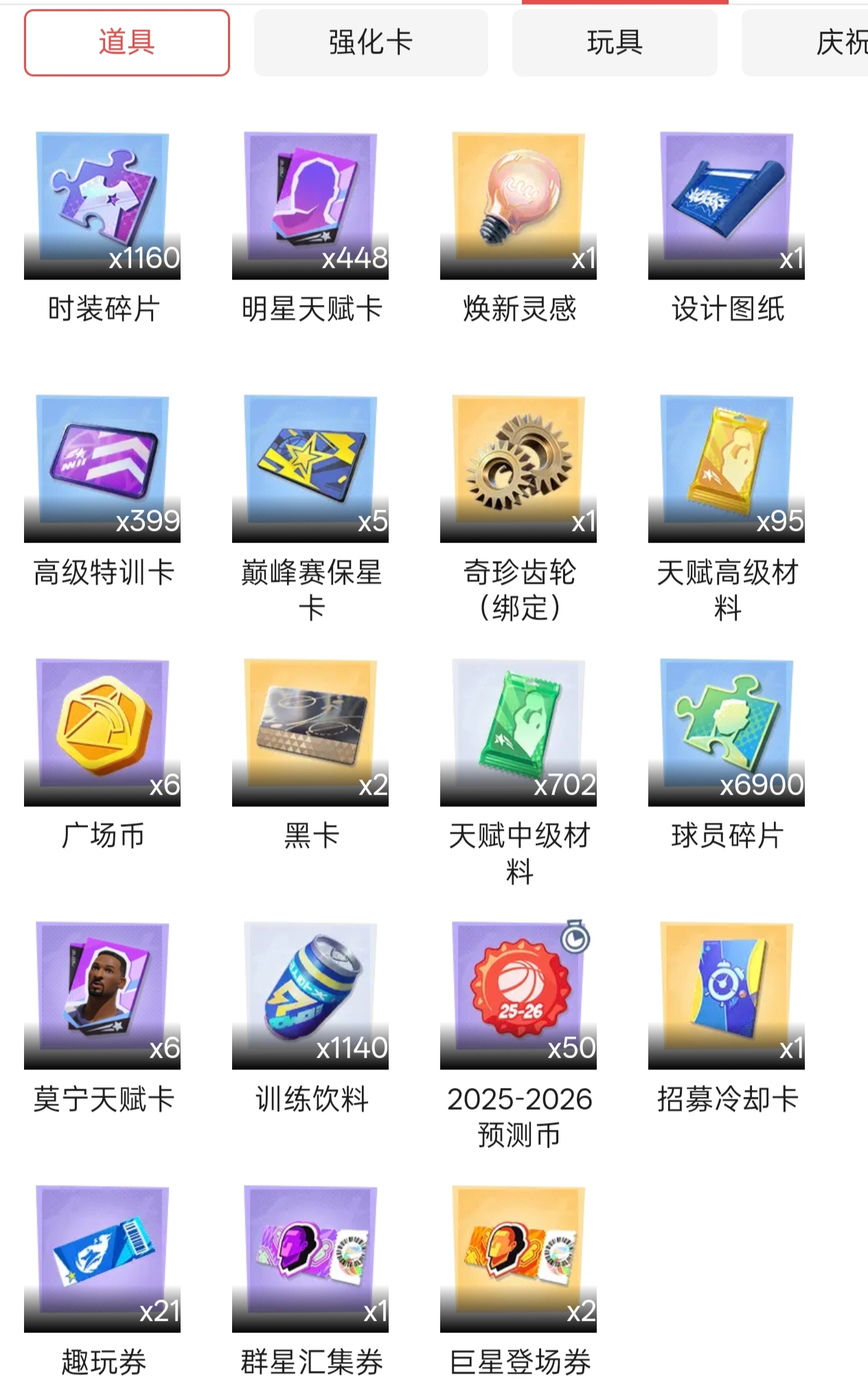This screenshot has height=1395, width=868.
Task: Tap the 奇珍齿轮(绑定) gear item
Action: [518, 468]
